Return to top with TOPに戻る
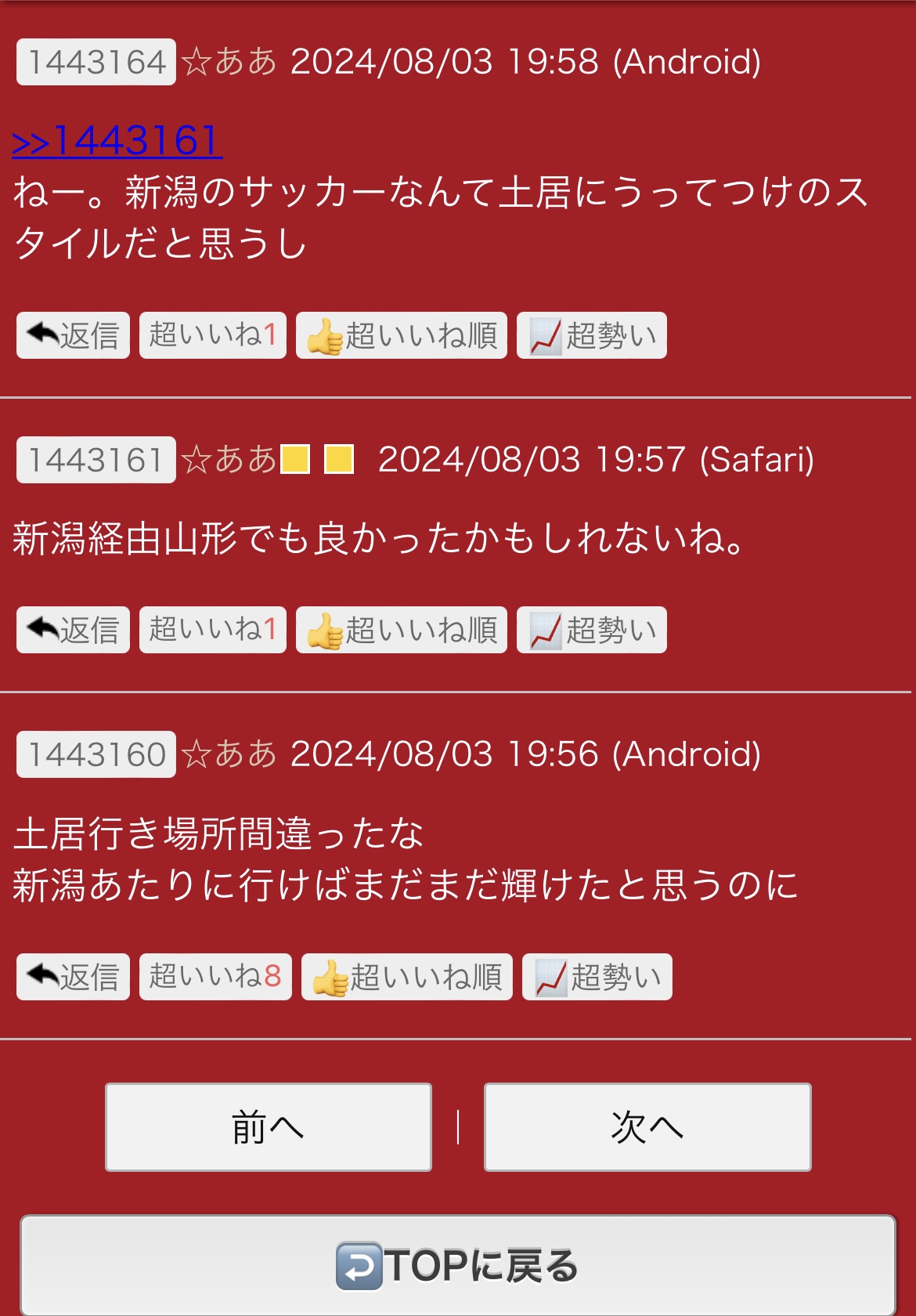Image resolution: width=916 pixels, height=1316 pixels. tap(458, 1265)
